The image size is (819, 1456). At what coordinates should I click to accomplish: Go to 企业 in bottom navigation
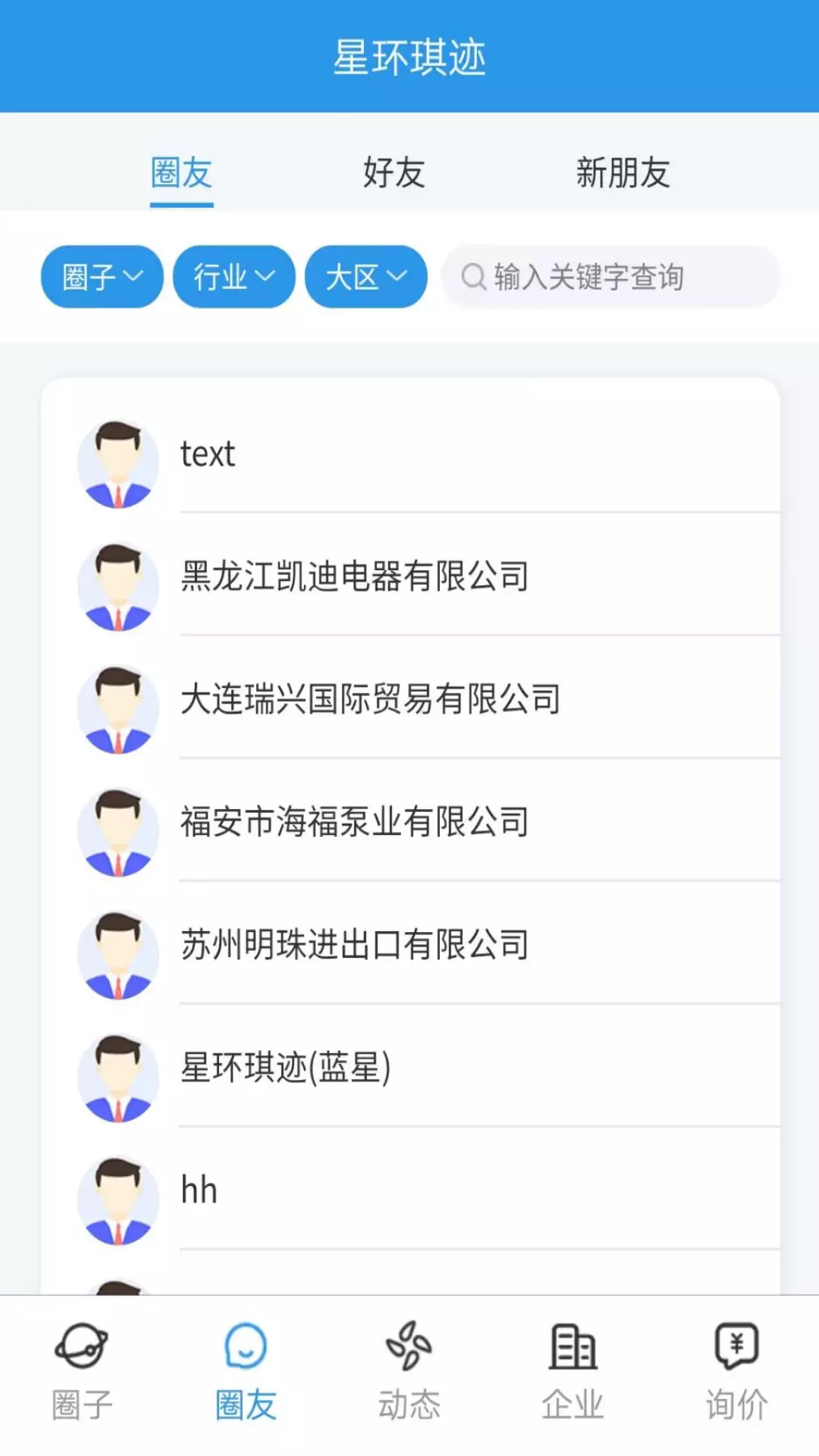click(573, 1373)
